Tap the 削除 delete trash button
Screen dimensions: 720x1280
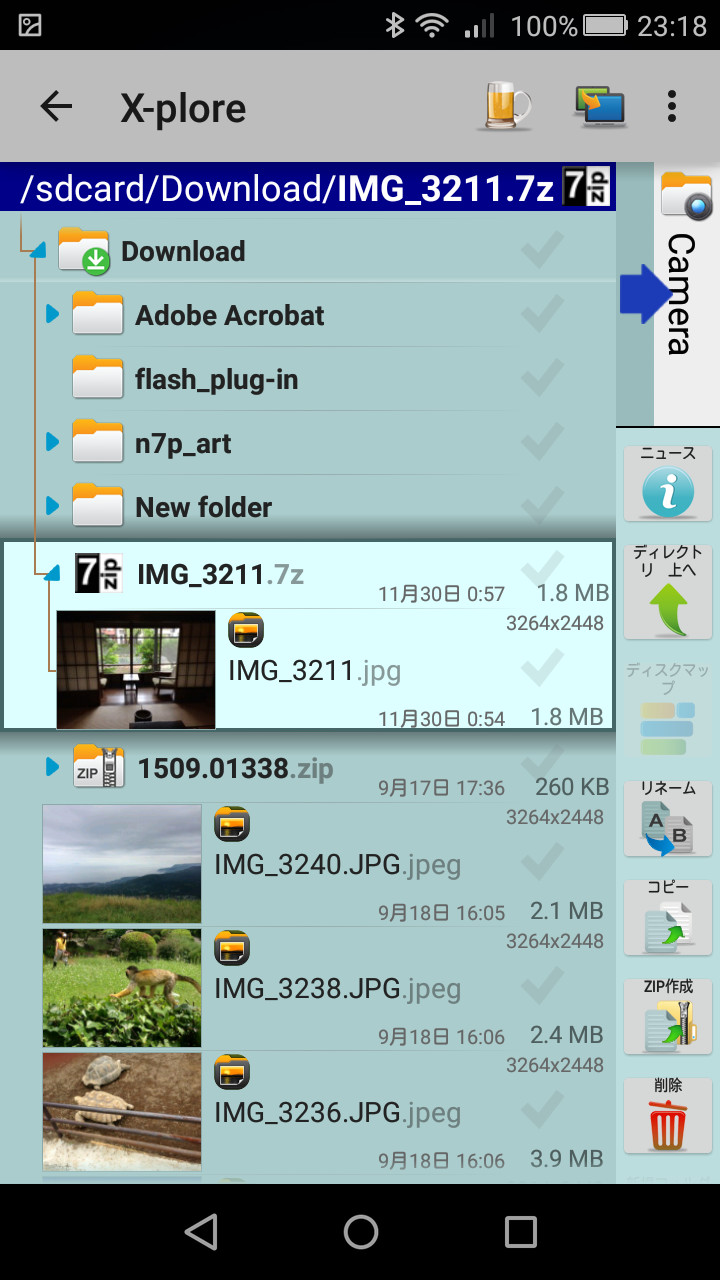click(x=668, y=1115)
